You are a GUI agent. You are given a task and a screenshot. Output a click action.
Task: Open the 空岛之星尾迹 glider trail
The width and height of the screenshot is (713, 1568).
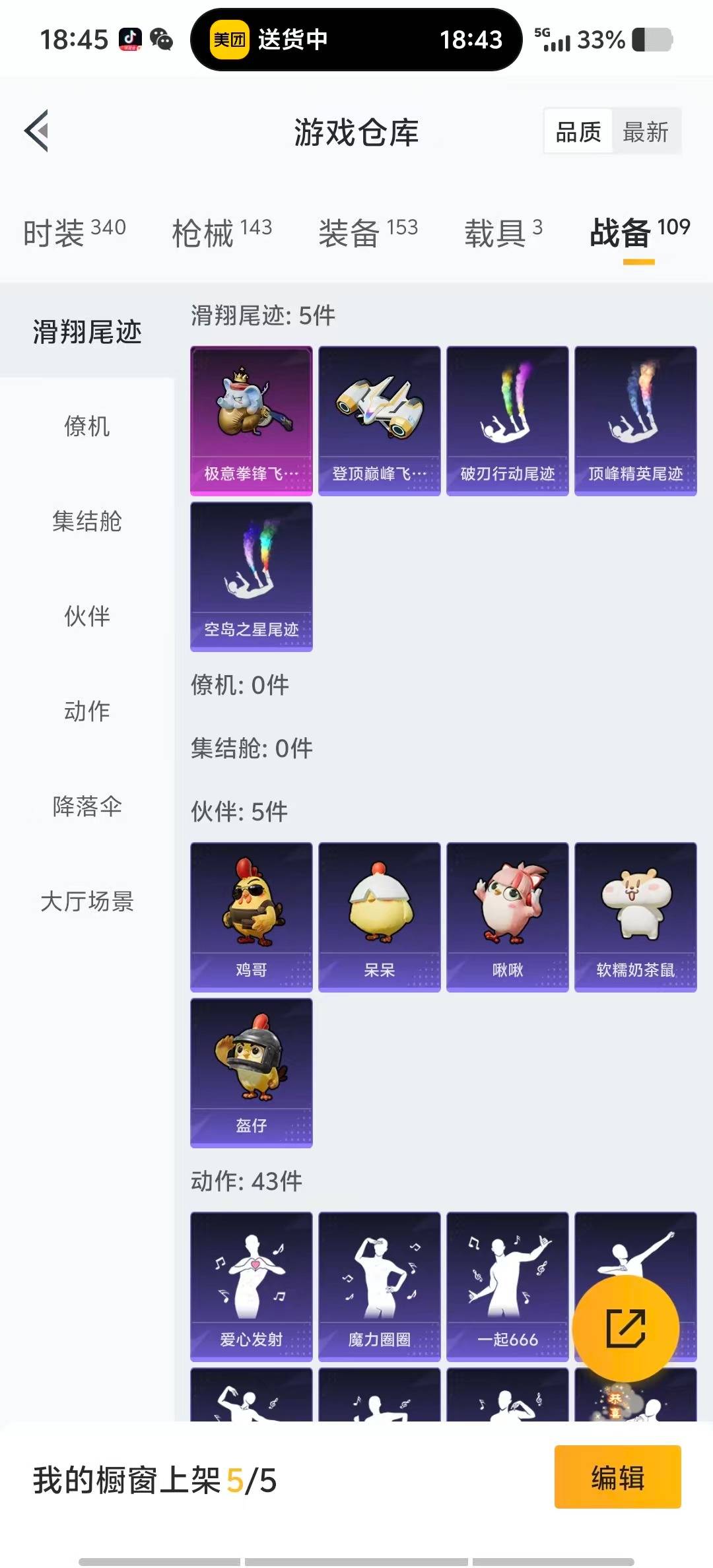click(x=252, y=576)
